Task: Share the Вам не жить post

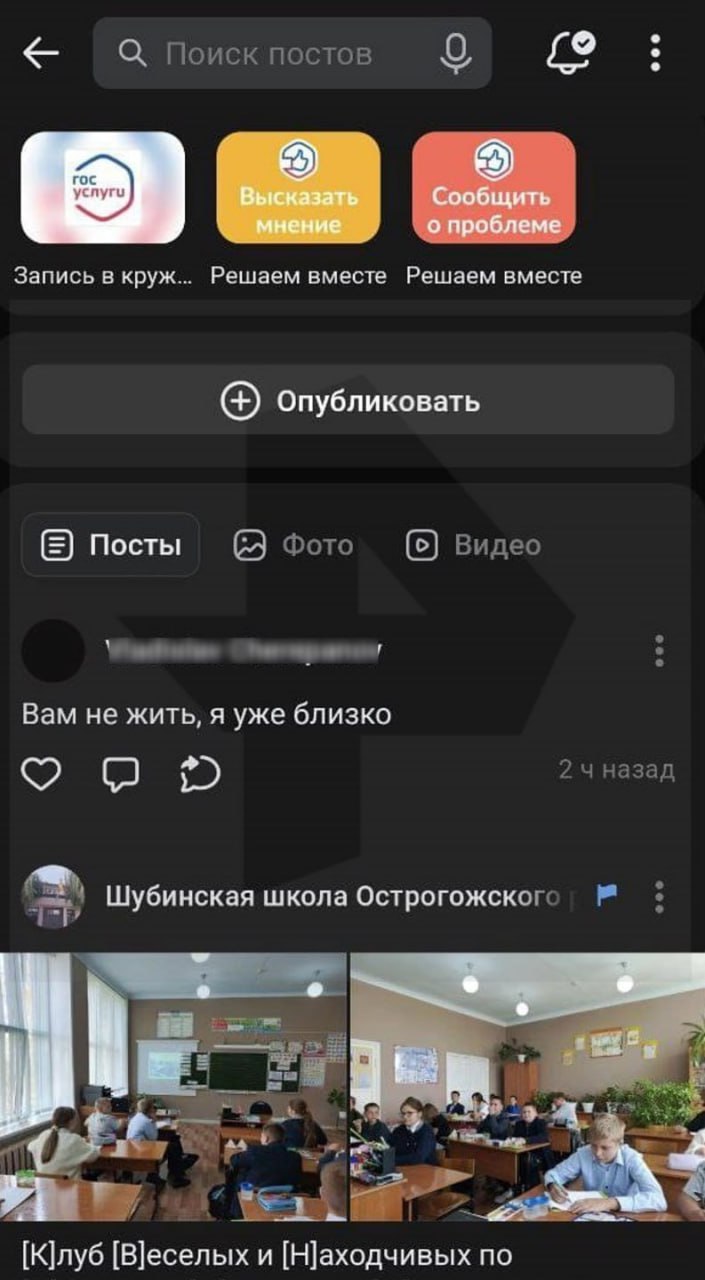Action: click(x=199, y=773)
